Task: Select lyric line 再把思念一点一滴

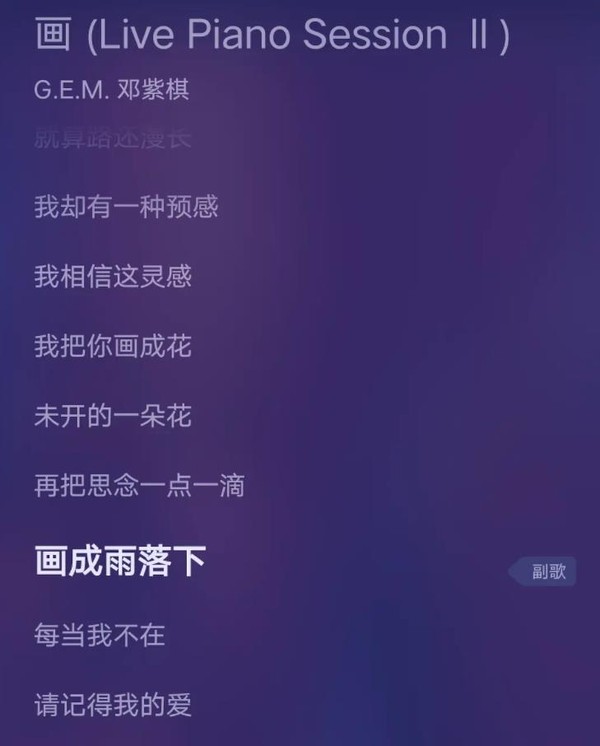Action: point(139,487)
